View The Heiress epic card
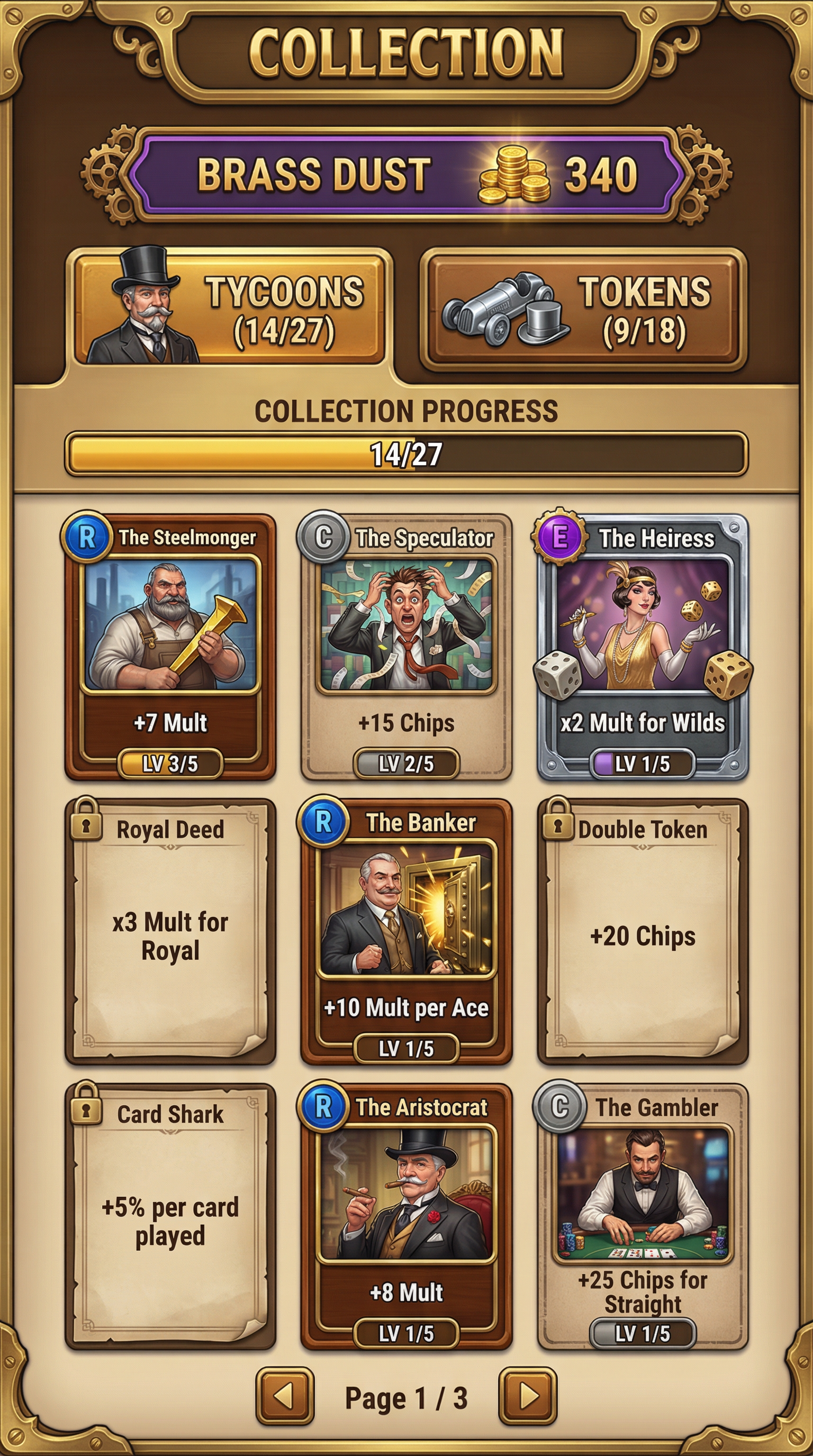The width and height of the screenshot is (813, 1456). coord(642,647)
